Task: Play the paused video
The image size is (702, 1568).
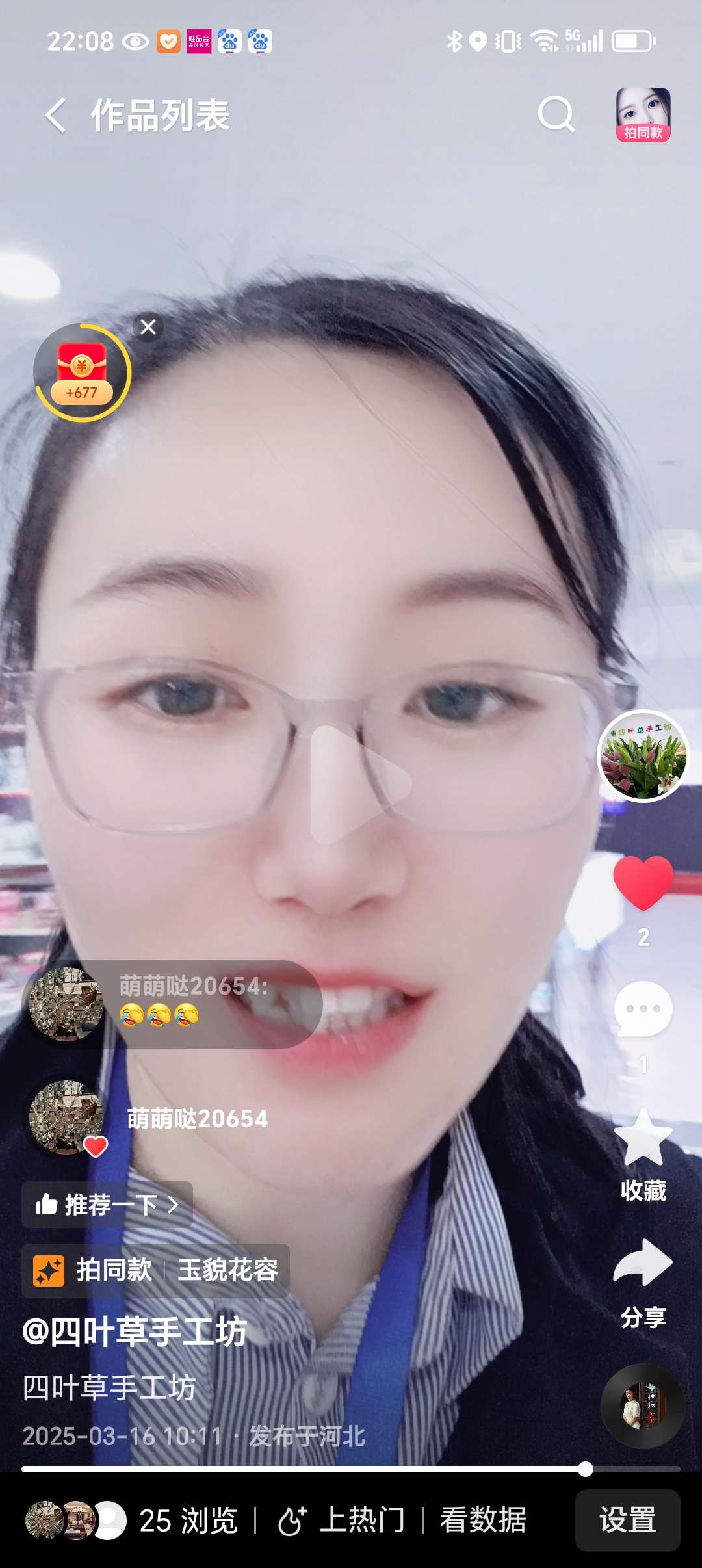Action: point(359,785)
